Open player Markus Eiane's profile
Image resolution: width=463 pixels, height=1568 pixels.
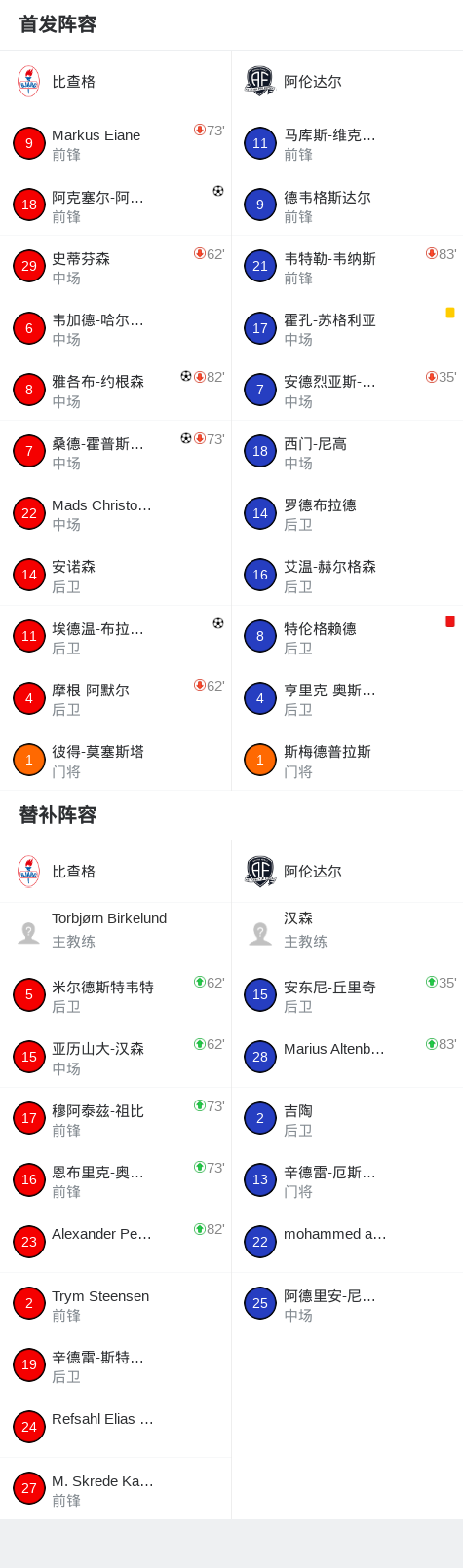115,143
